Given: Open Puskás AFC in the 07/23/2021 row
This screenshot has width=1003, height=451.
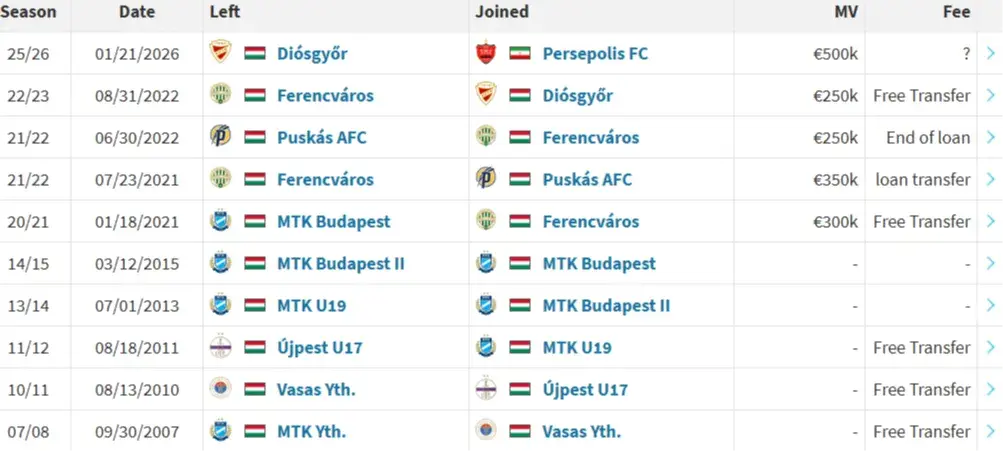Looking at the screenshot, I should pyautogui.click(x=587, y=179).
